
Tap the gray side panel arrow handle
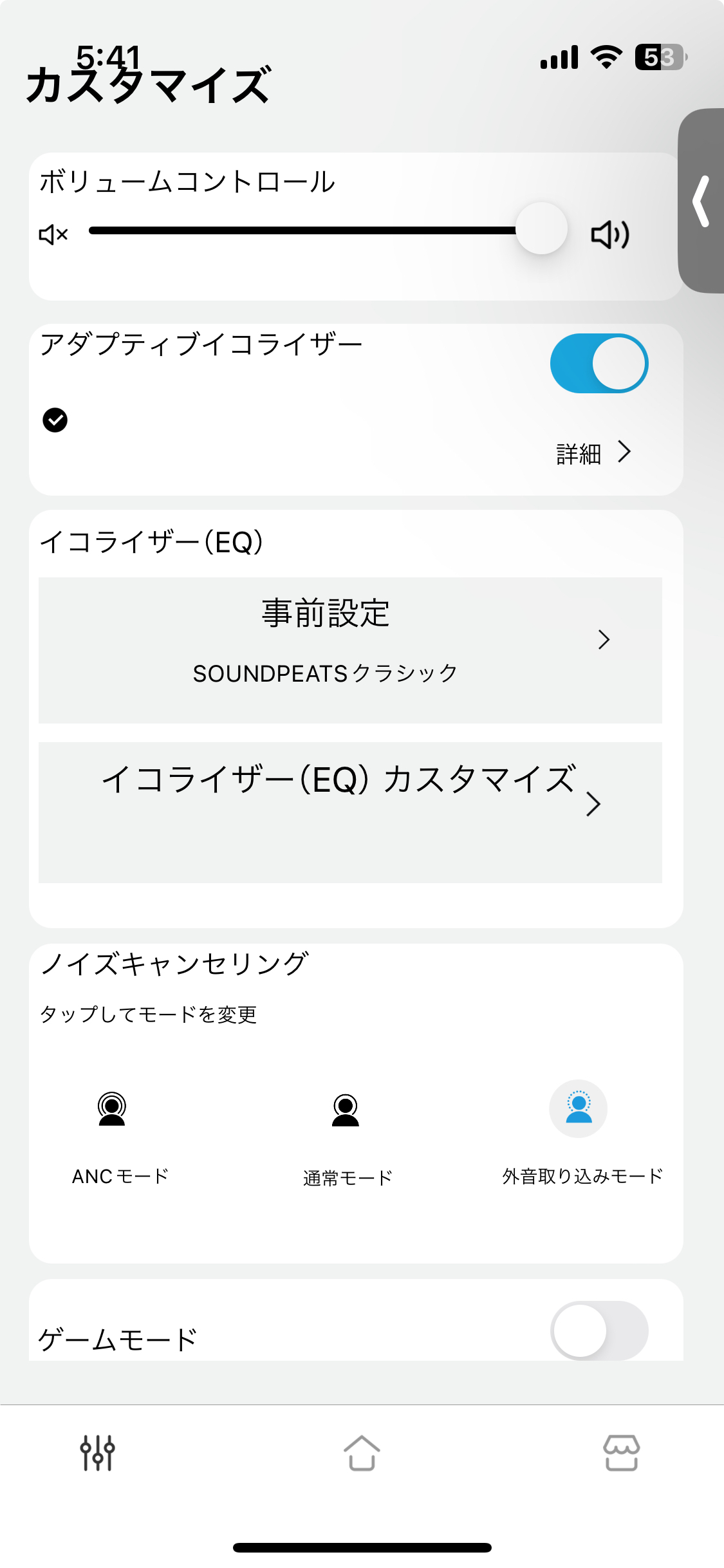pyautogui.click(x=701, y=201)
